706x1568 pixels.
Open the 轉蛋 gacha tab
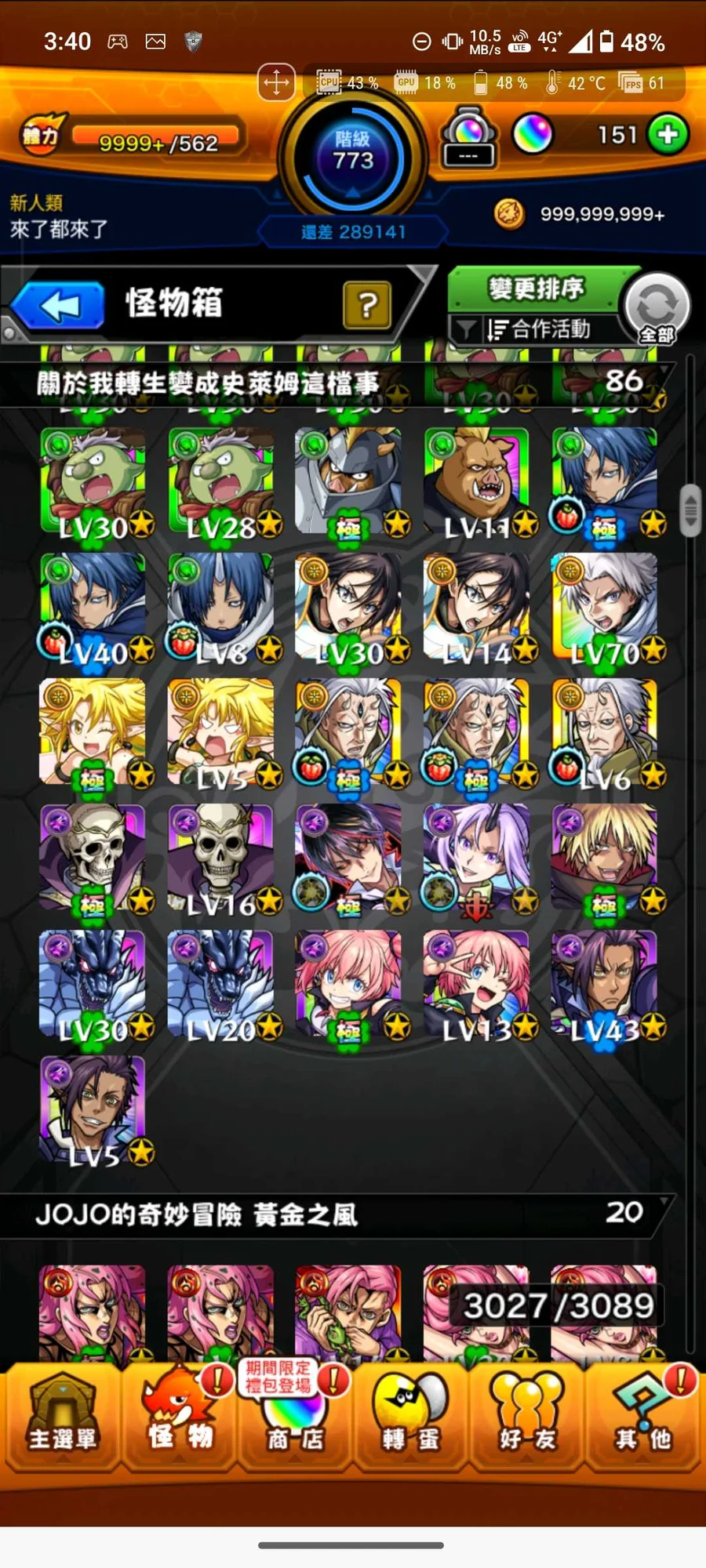[x=410, y=1417]
